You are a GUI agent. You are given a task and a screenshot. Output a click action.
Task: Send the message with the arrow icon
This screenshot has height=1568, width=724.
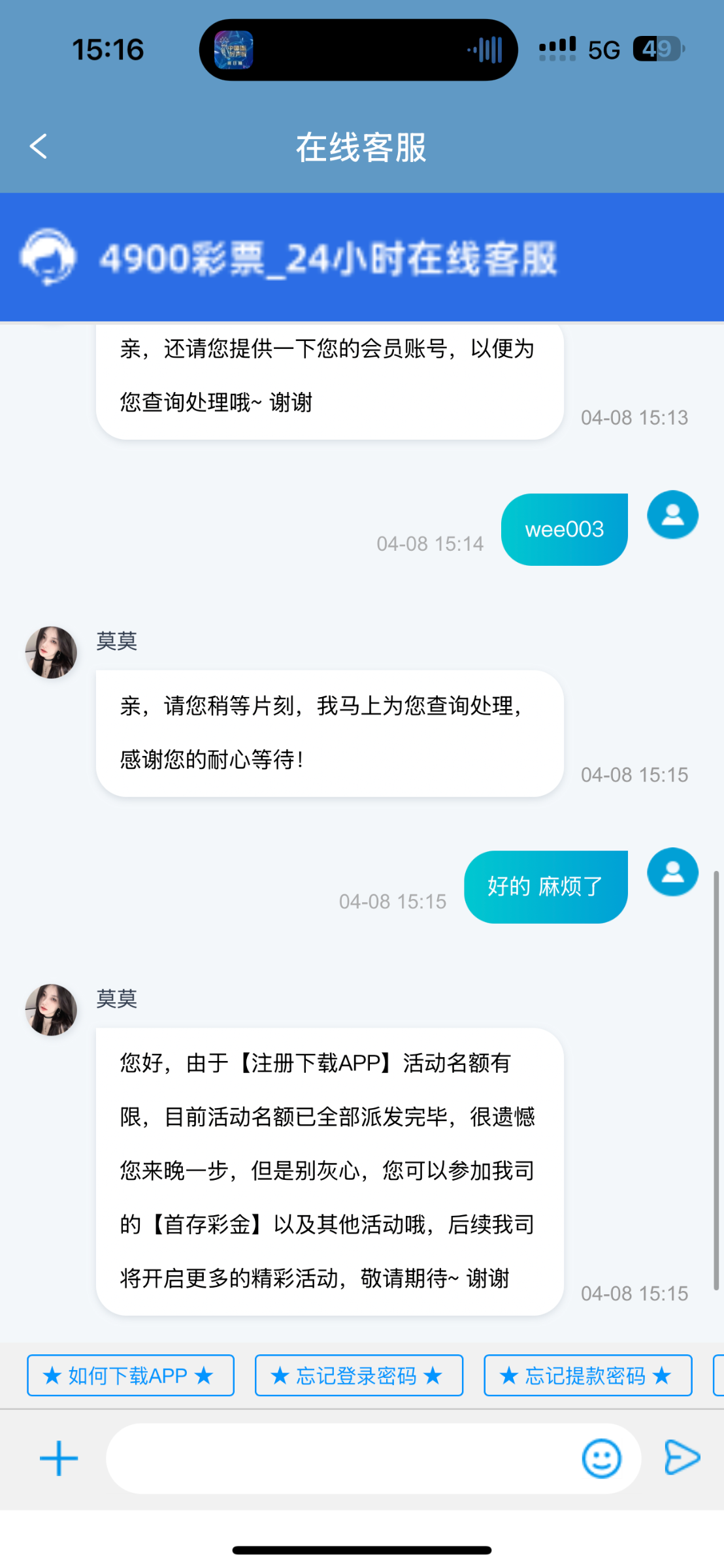click(682, 1457)
